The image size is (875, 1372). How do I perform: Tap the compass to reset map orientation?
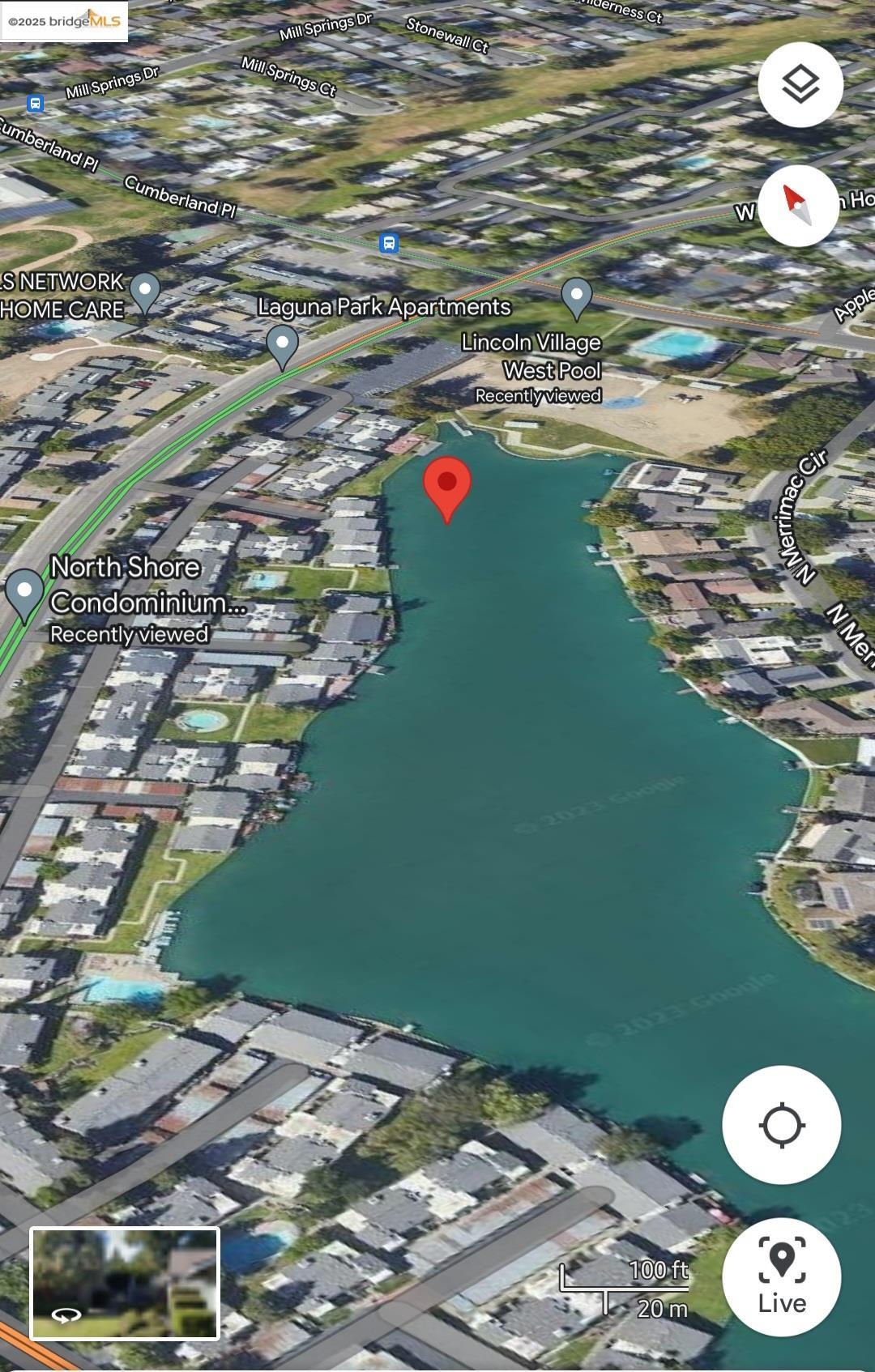pos(798,205)
